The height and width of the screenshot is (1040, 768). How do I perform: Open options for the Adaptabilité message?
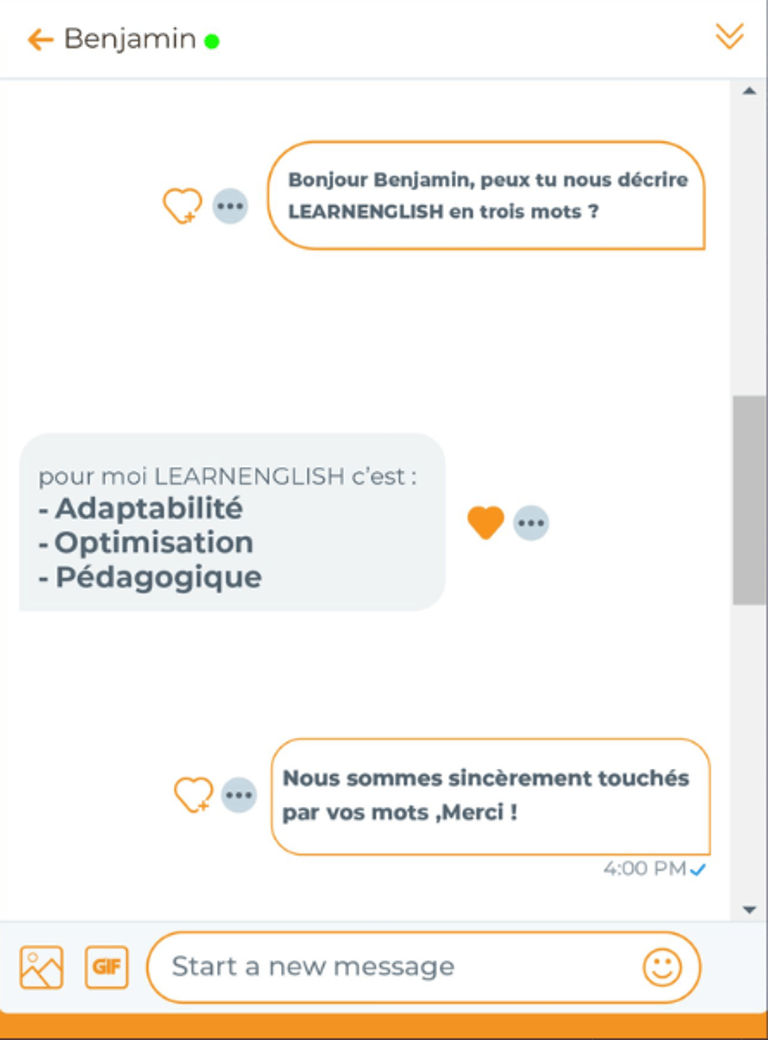point(531,522)
